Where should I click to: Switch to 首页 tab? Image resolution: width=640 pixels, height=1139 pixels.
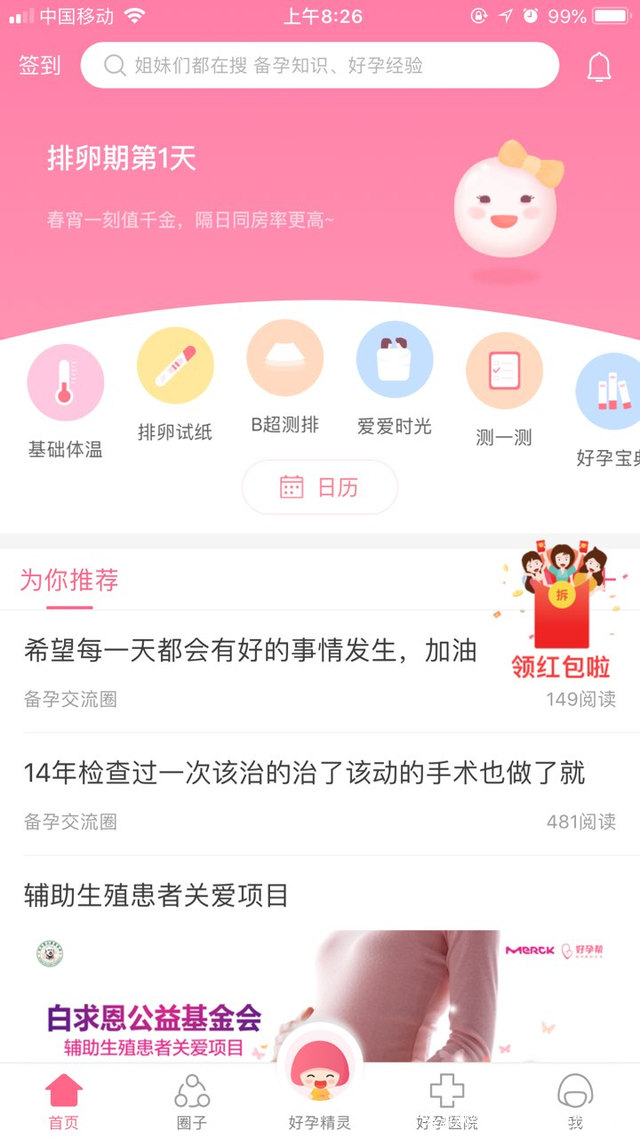point(64,1101)
